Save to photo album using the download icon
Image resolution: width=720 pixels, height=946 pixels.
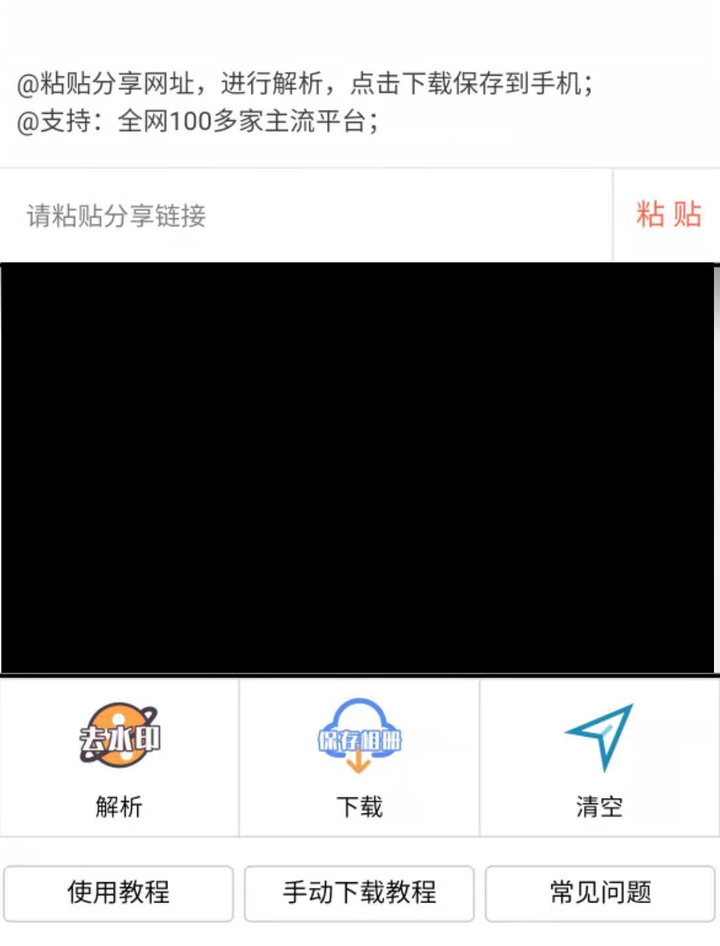tap(358, 738)
